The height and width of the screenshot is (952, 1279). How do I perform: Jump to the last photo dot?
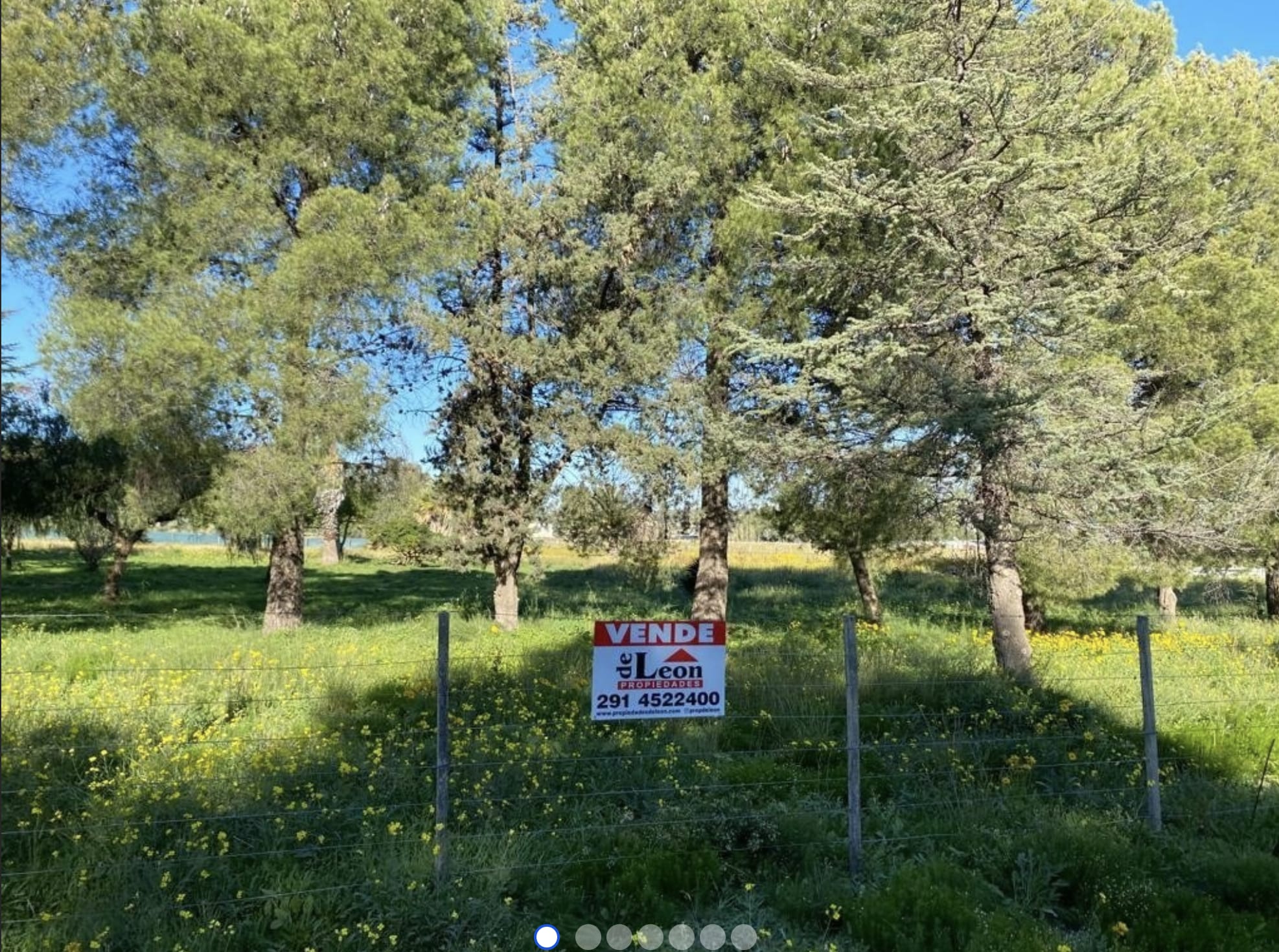click(743, 937)
